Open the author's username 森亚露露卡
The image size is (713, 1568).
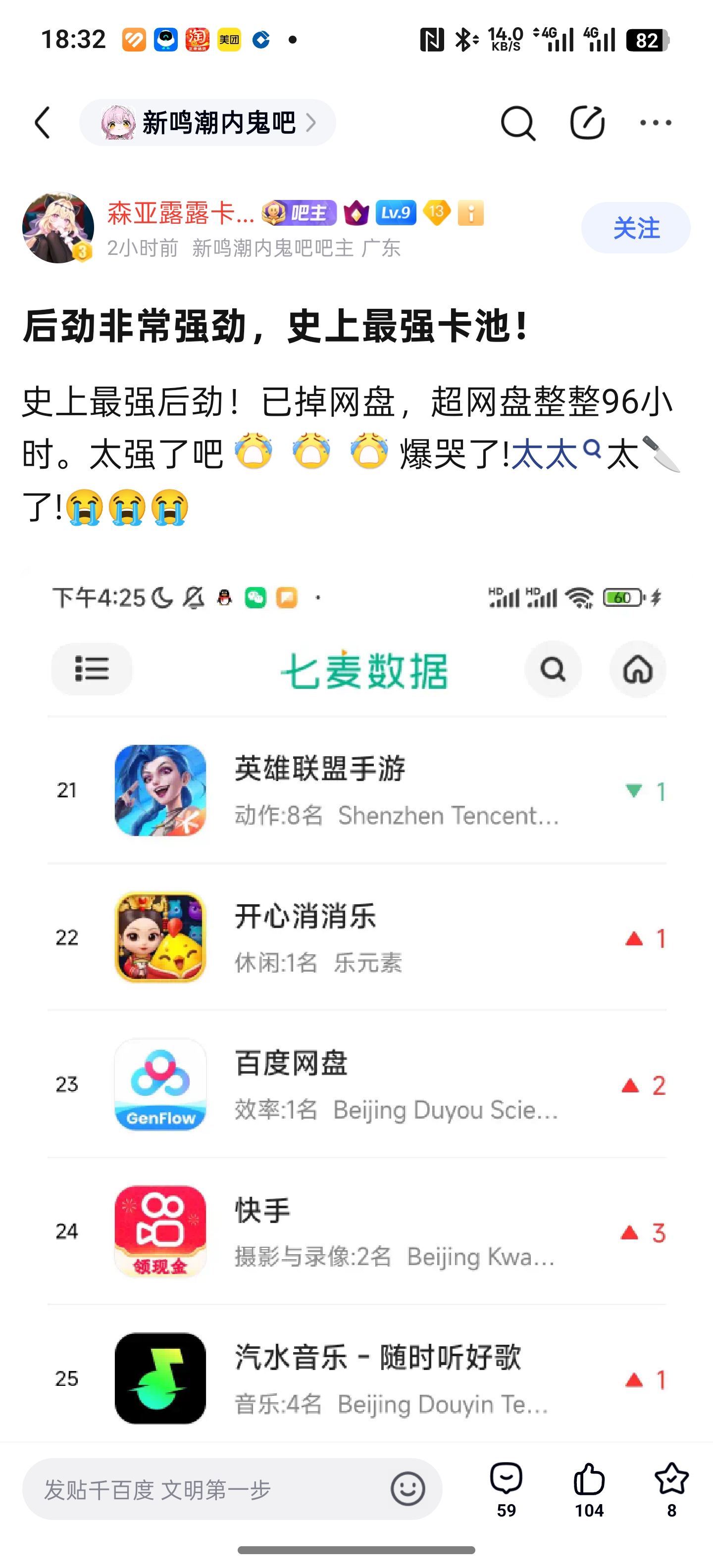[180, 213]
